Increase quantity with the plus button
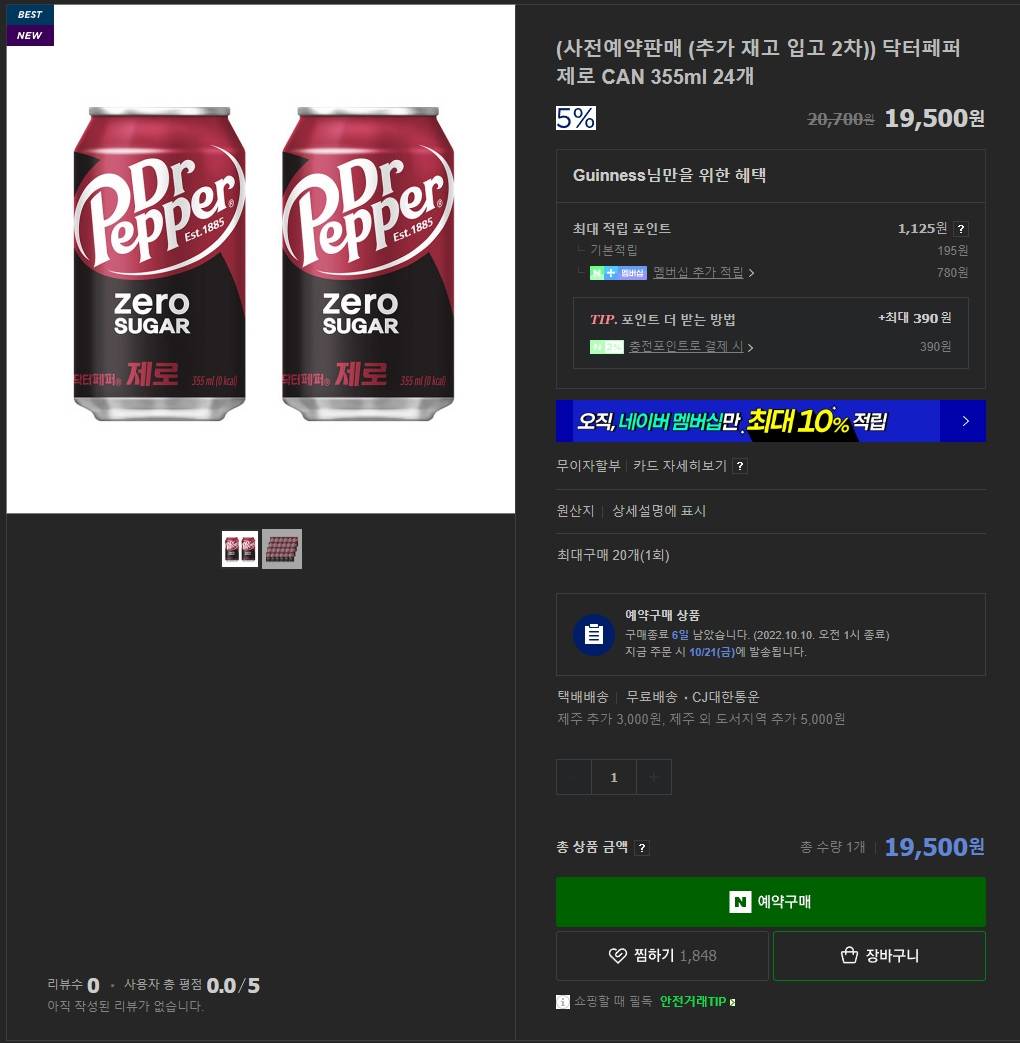The image size is (1020, 1043). point(653,777)
